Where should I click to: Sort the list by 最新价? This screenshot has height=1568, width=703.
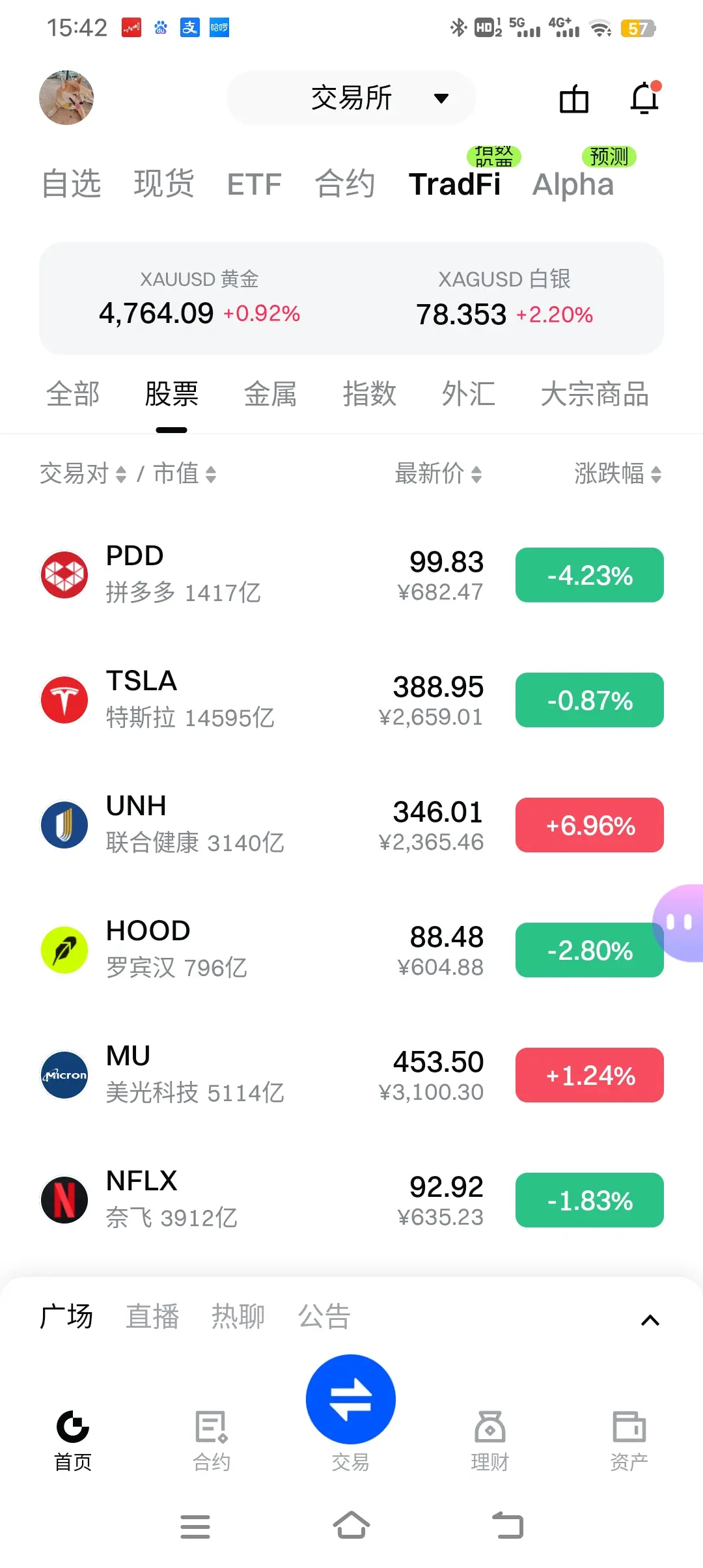pyautogui.click(x=438, y=473)
